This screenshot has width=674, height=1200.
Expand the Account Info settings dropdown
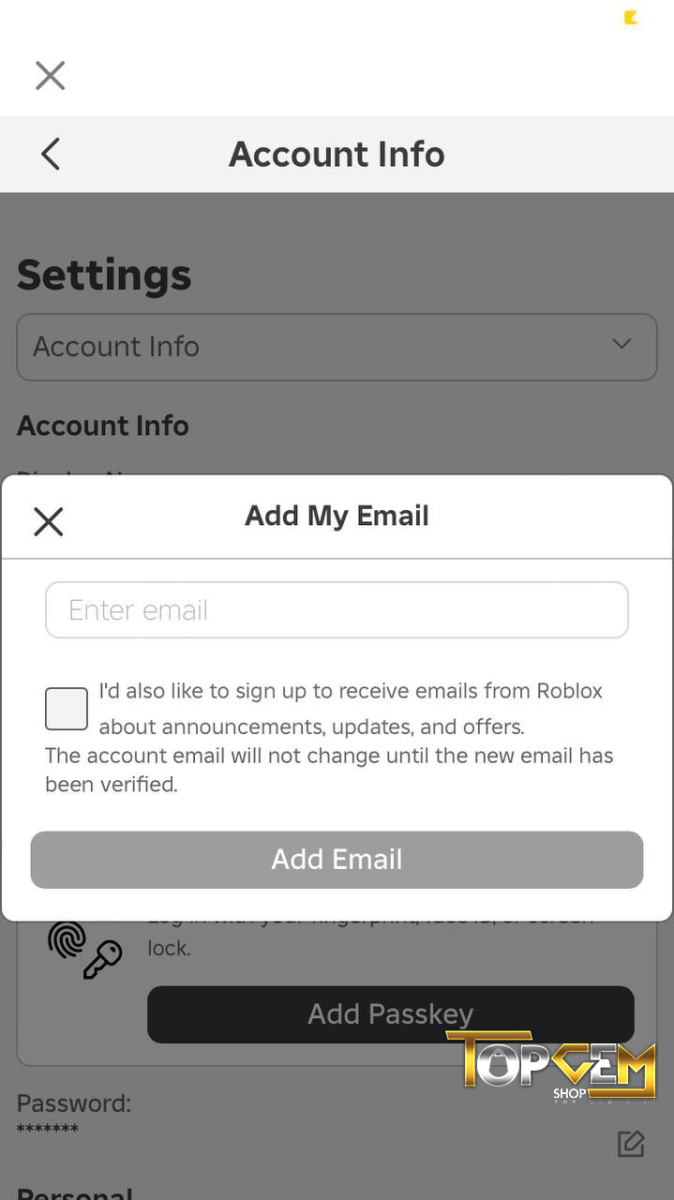336,346
